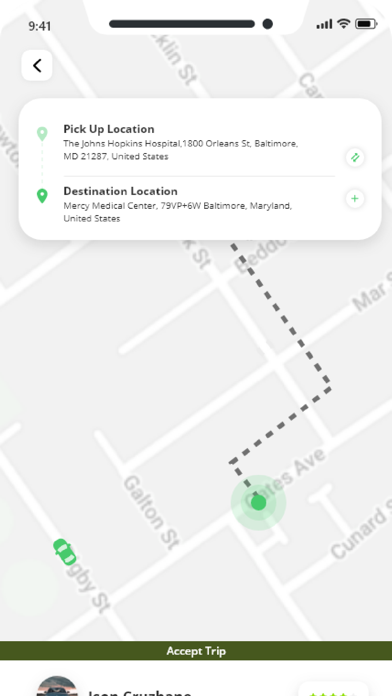The width and height of the screenshot is (392, 696).
Task: Add a stop with the plus icon
Action: click(x=355, y=198)
